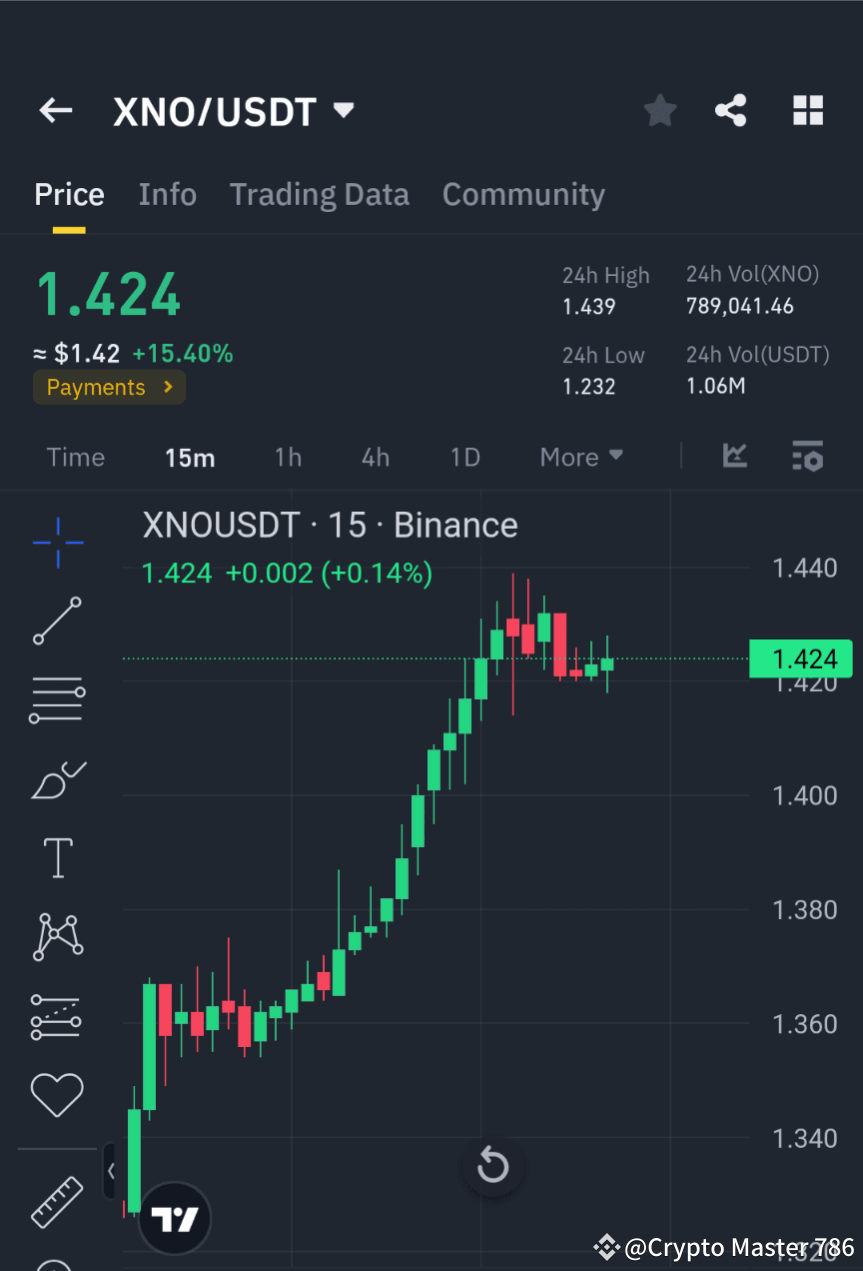This screenshot has width=863, height=1271.
Task: Share the XNO/USDT chart
Action: click(730, 110)
